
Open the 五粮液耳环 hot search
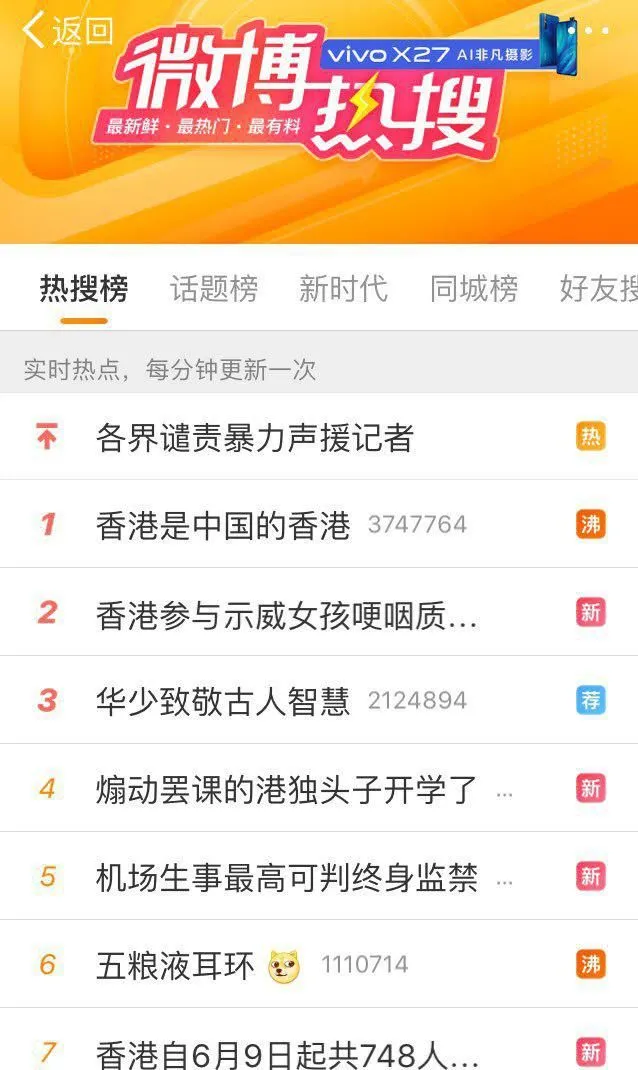point(175,965)
